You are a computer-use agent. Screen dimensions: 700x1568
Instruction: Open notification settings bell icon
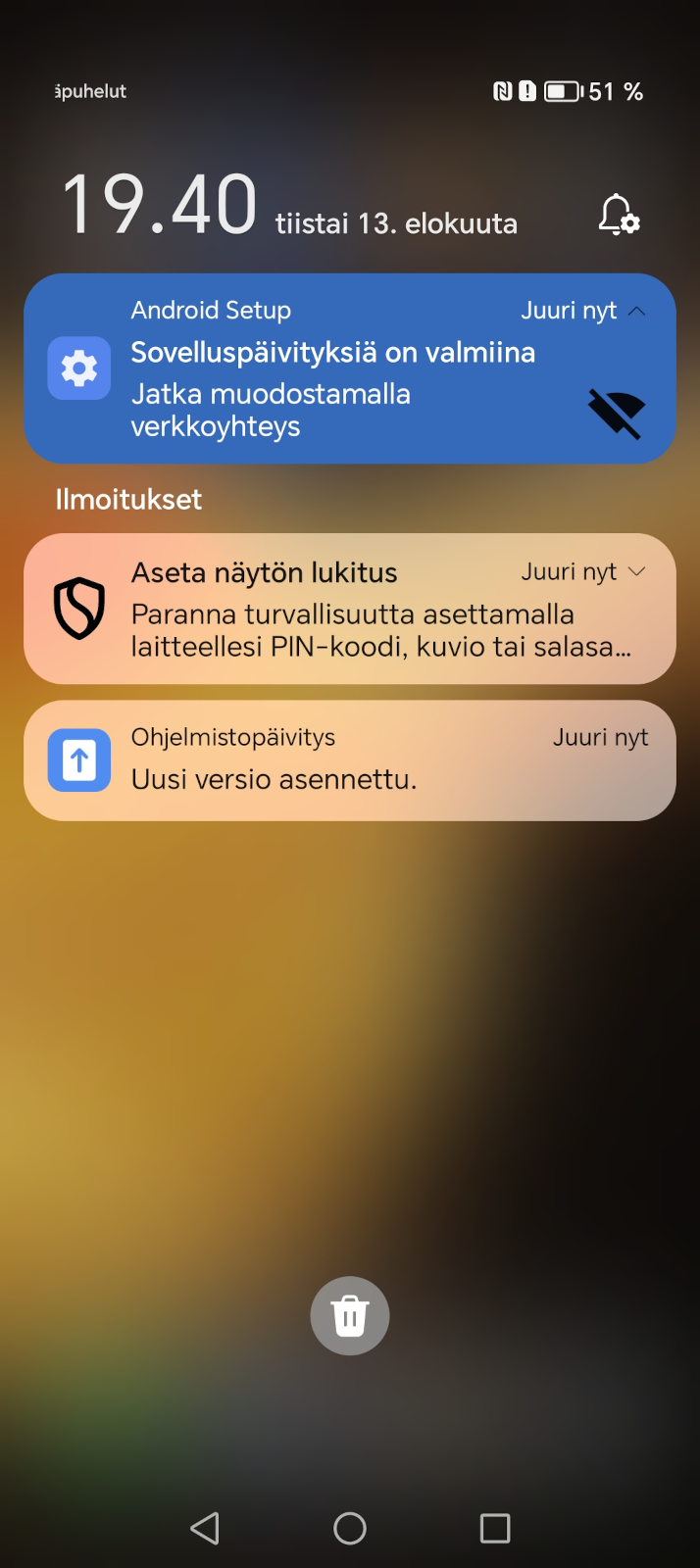pyautogui.click(x=619, y=214)
